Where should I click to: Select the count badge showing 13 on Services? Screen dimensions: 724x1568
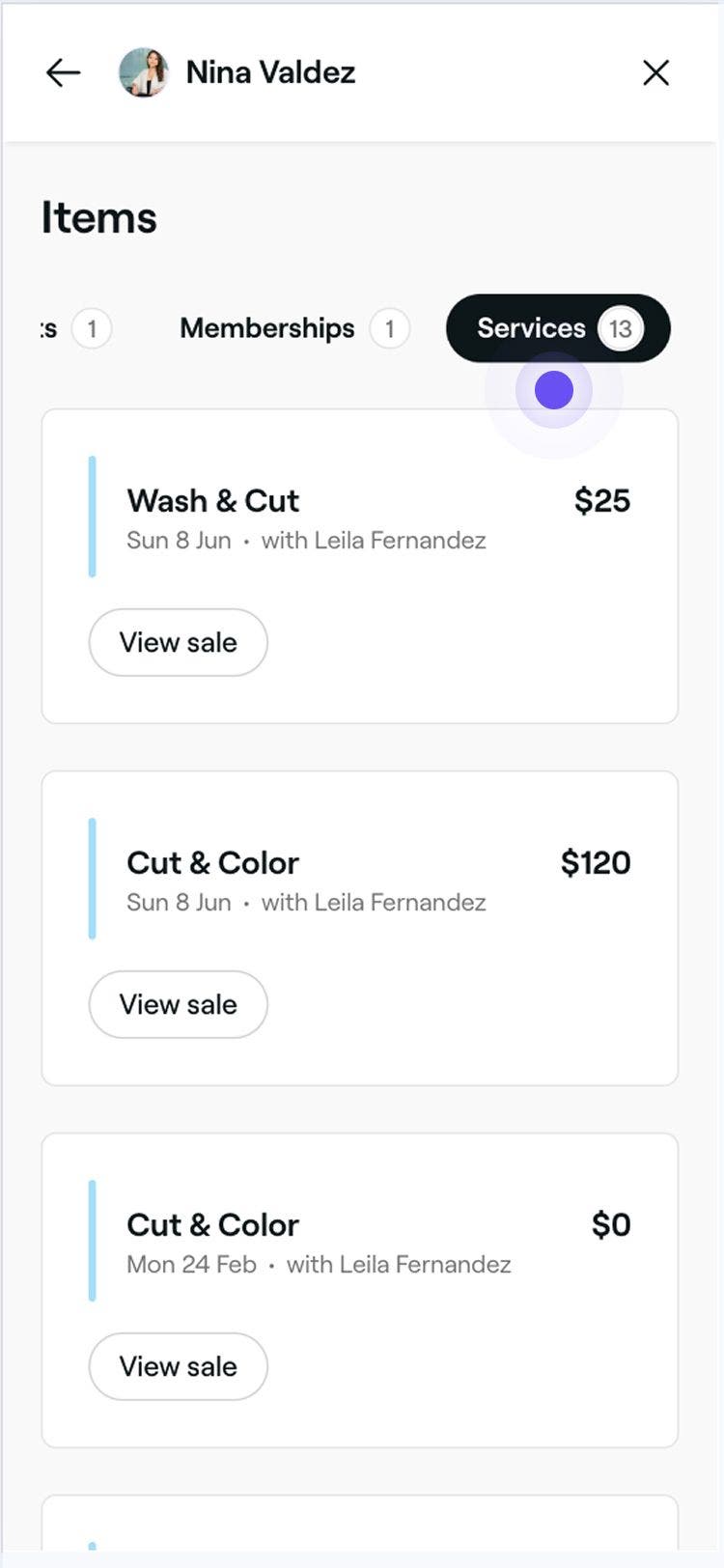(621, 328)
